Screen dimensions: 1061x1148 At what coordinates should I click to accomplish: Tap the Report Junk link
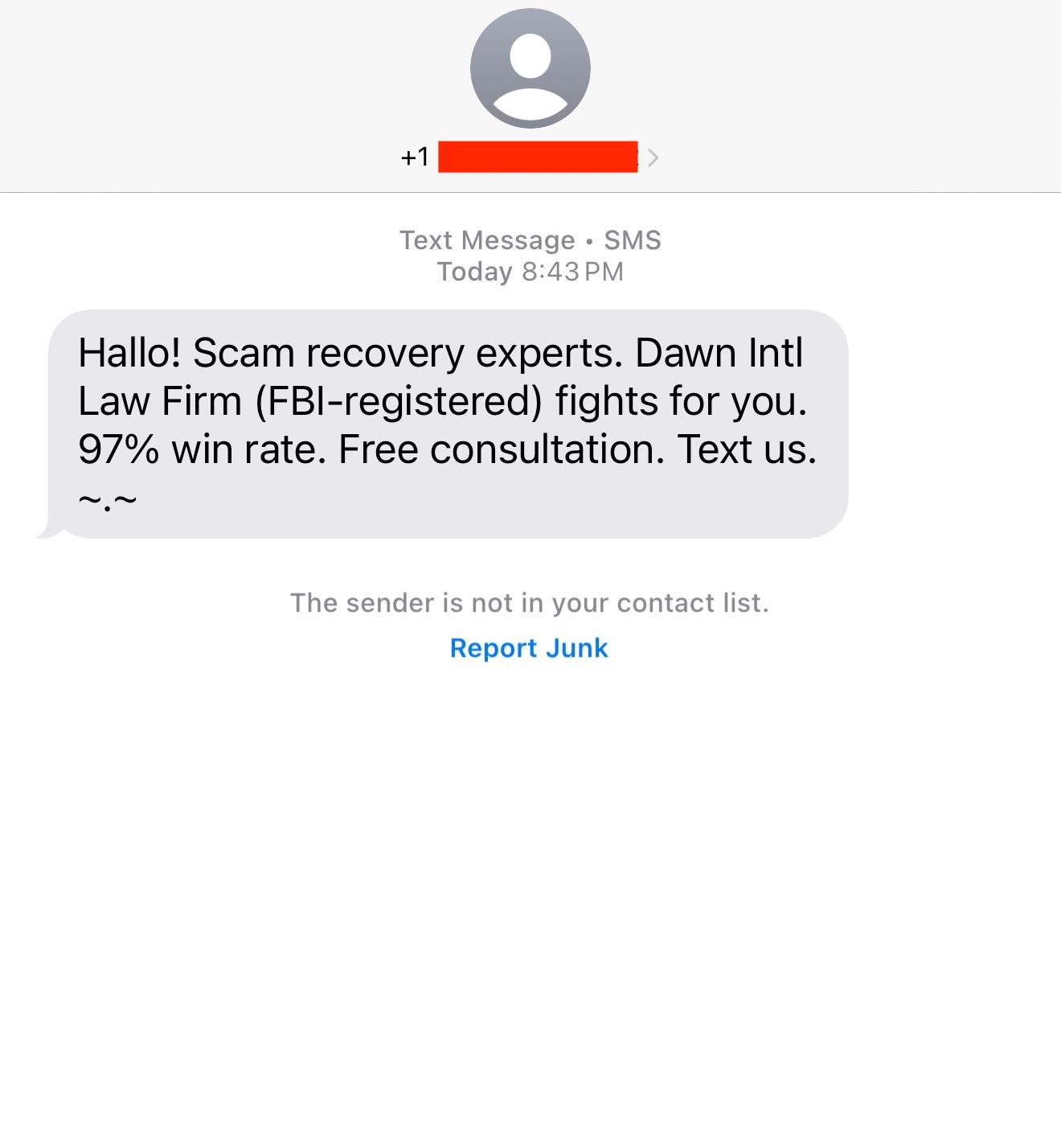pyautogui.click(x=529, y=648)
